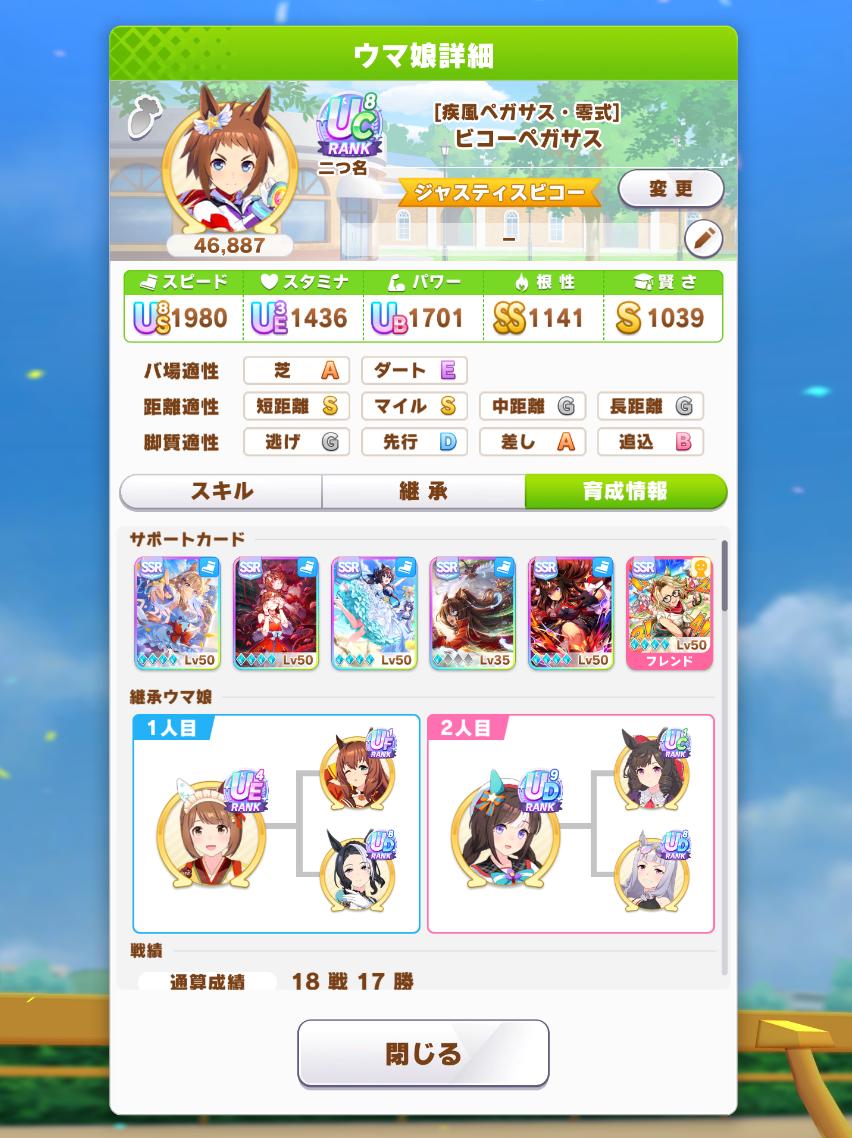The image size is (852, 1138).
Task: Open the Lv35 SSR support card
Action: 472,613
